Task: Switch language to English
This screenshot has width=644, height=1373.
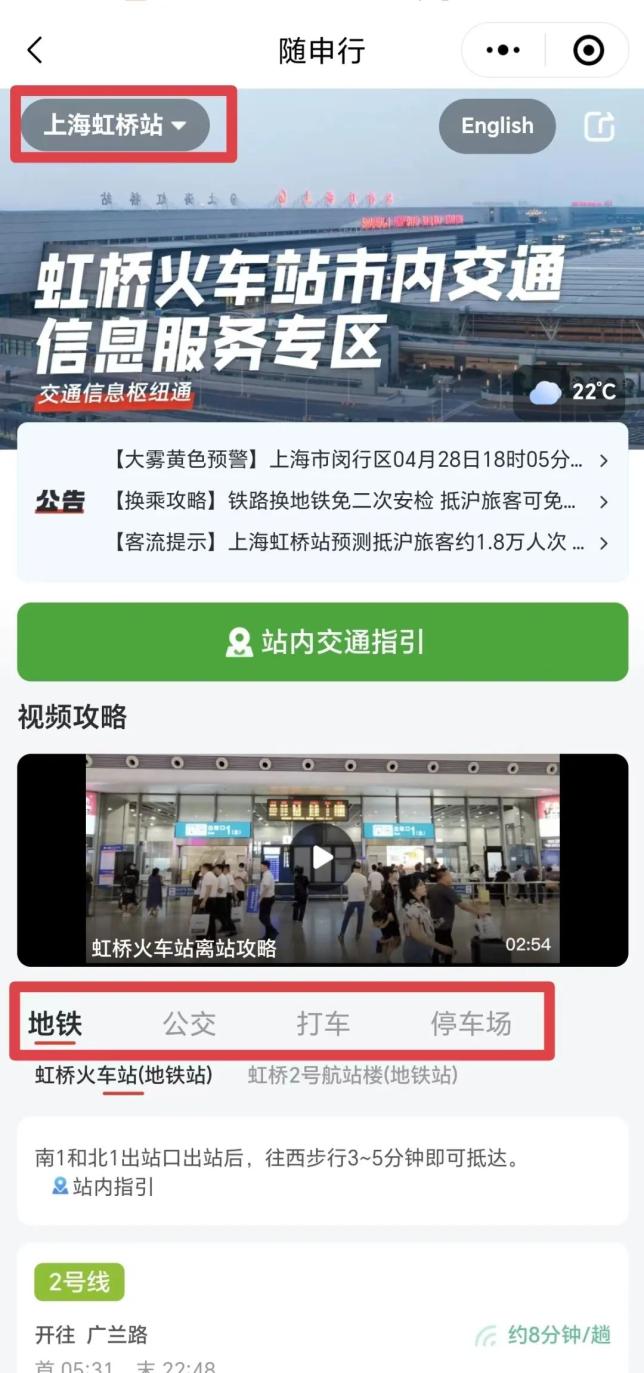Action: pos(497,126)
